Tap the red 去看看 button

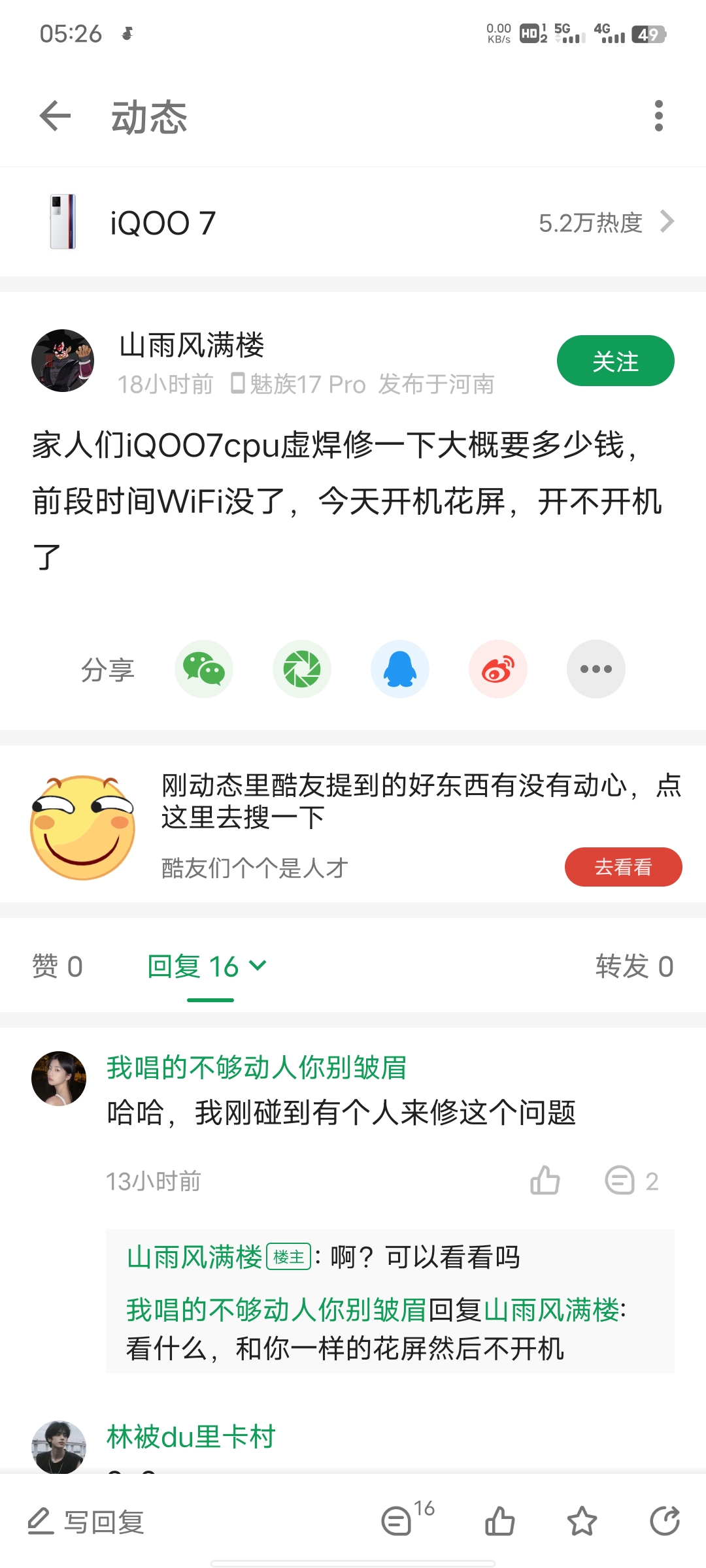click(x=623, y=867)
